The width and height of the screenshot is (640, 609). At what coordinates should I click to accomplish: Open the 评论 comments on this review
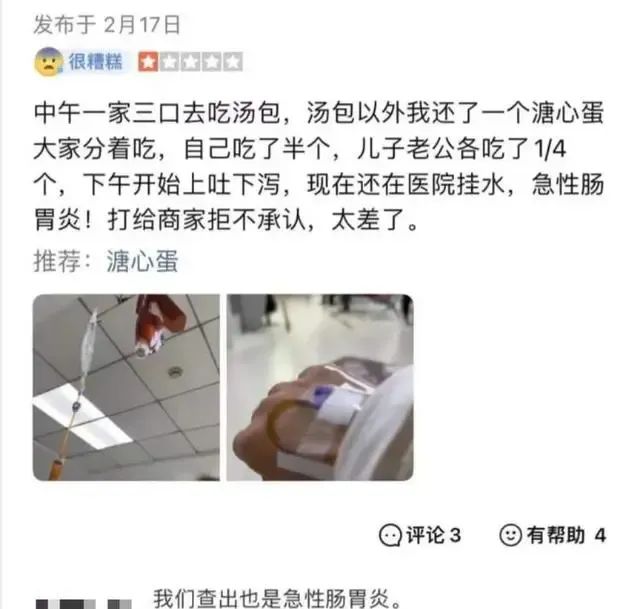422,535
